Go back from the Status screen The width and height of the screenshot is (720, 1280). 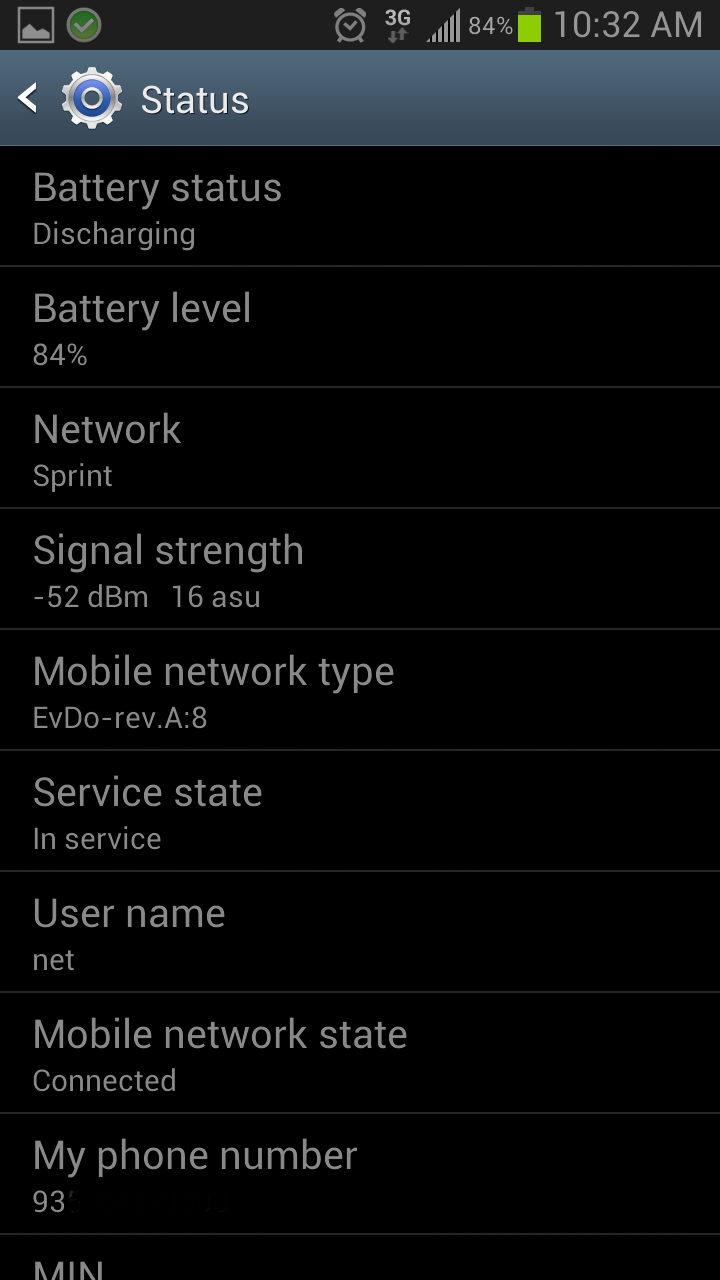click(28, 98)
